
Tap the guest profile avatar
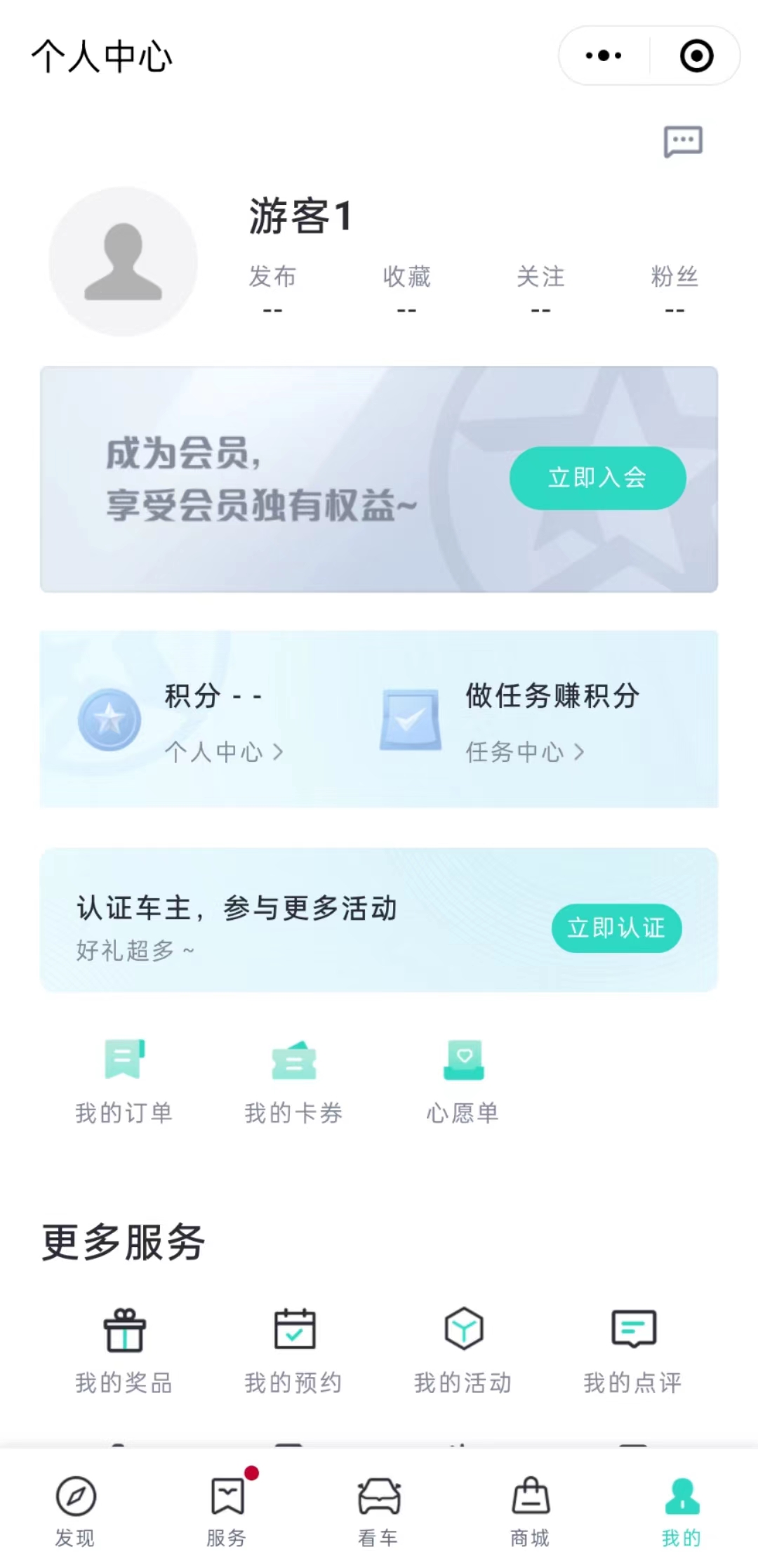tap(124, 261)
